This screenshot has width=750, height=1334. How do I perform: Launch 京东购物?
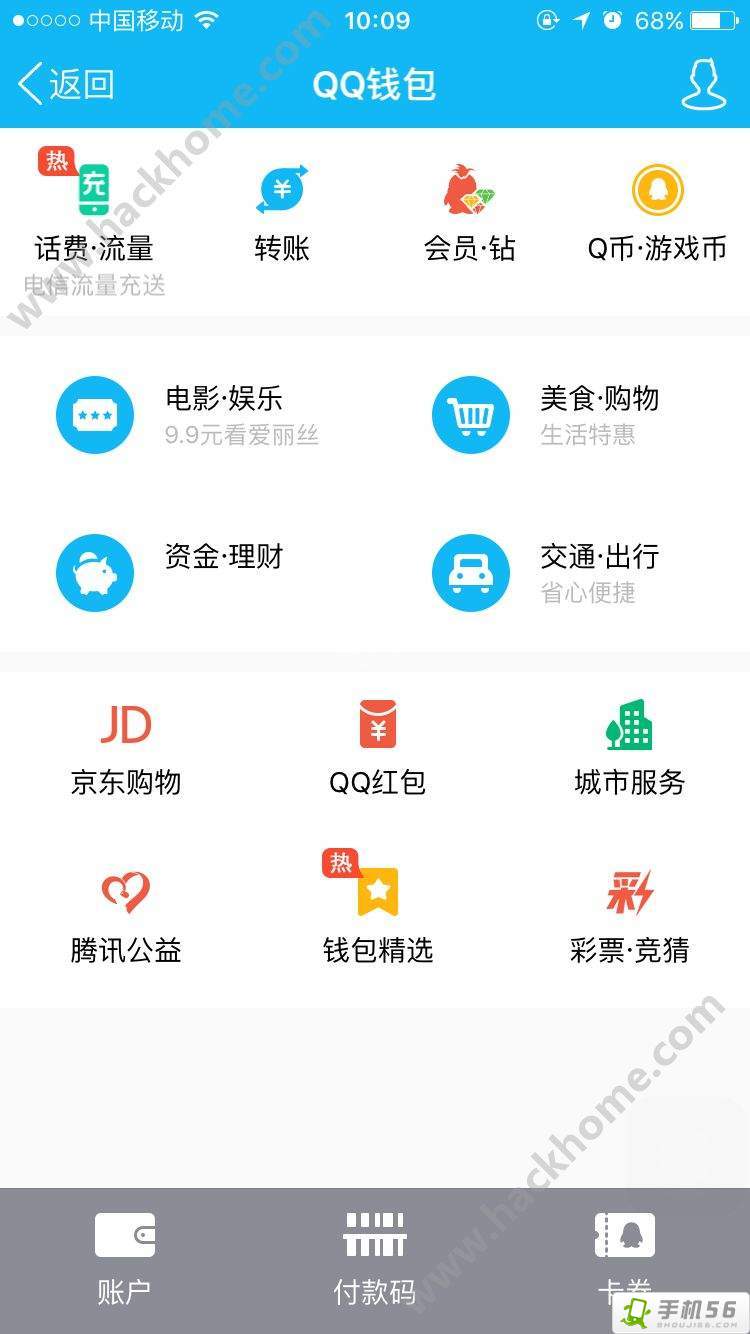[x=126, y=748]
